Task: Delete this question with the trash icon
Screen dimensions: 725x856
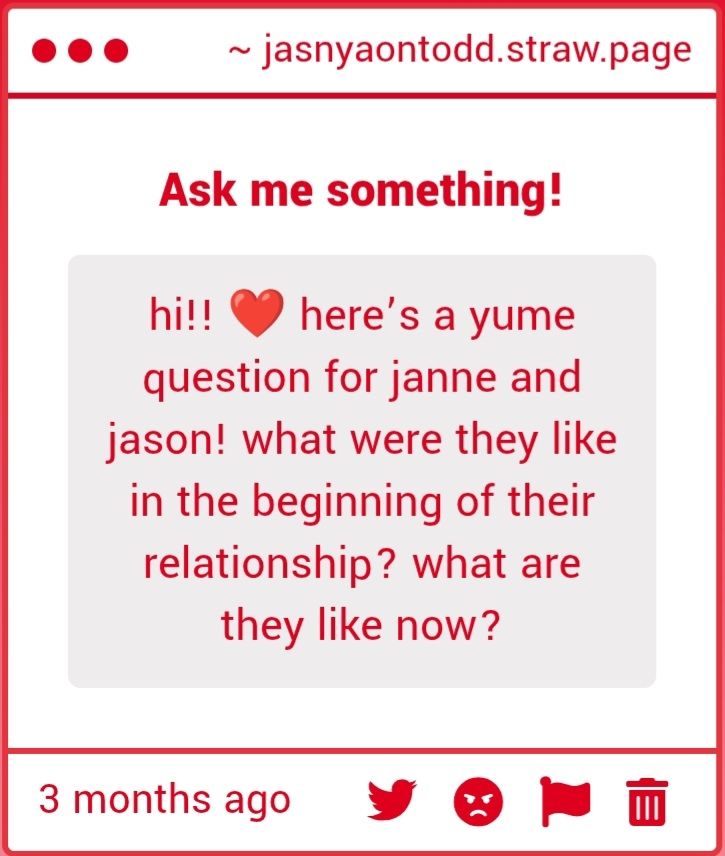Action: tap(647, 801)
